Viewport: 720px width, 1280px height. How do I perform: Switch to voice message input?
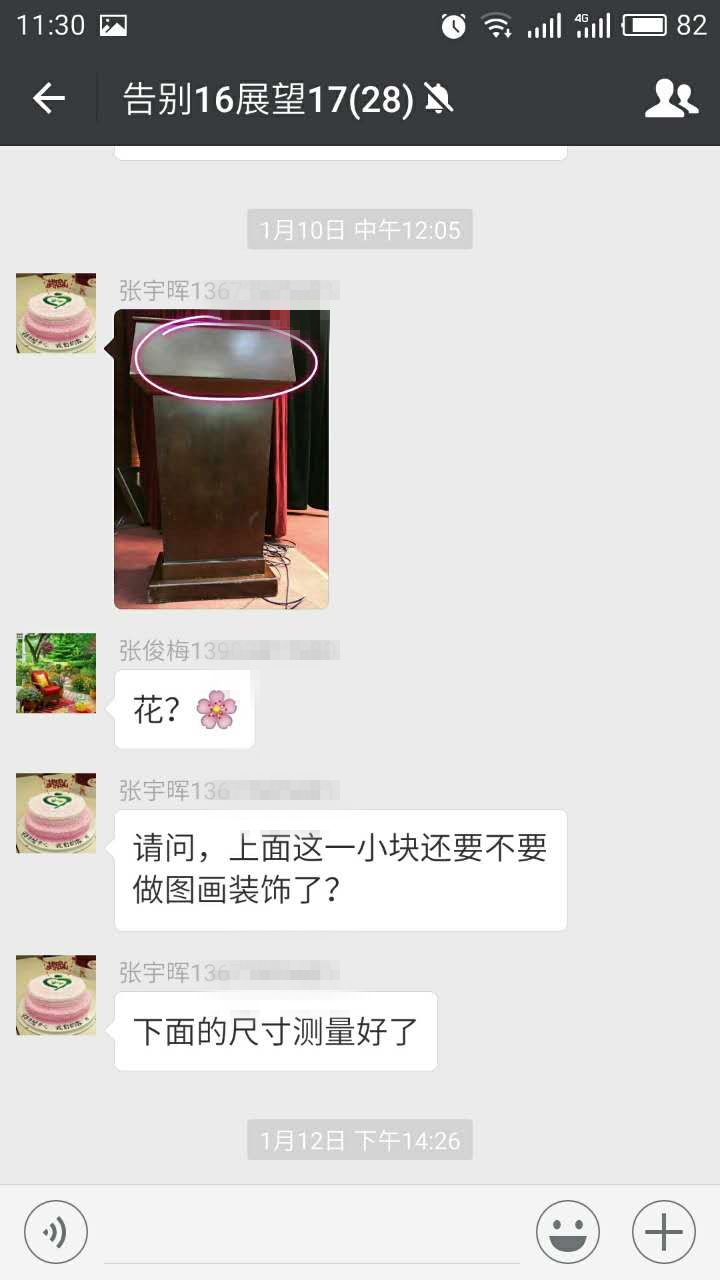point(56,1232)
